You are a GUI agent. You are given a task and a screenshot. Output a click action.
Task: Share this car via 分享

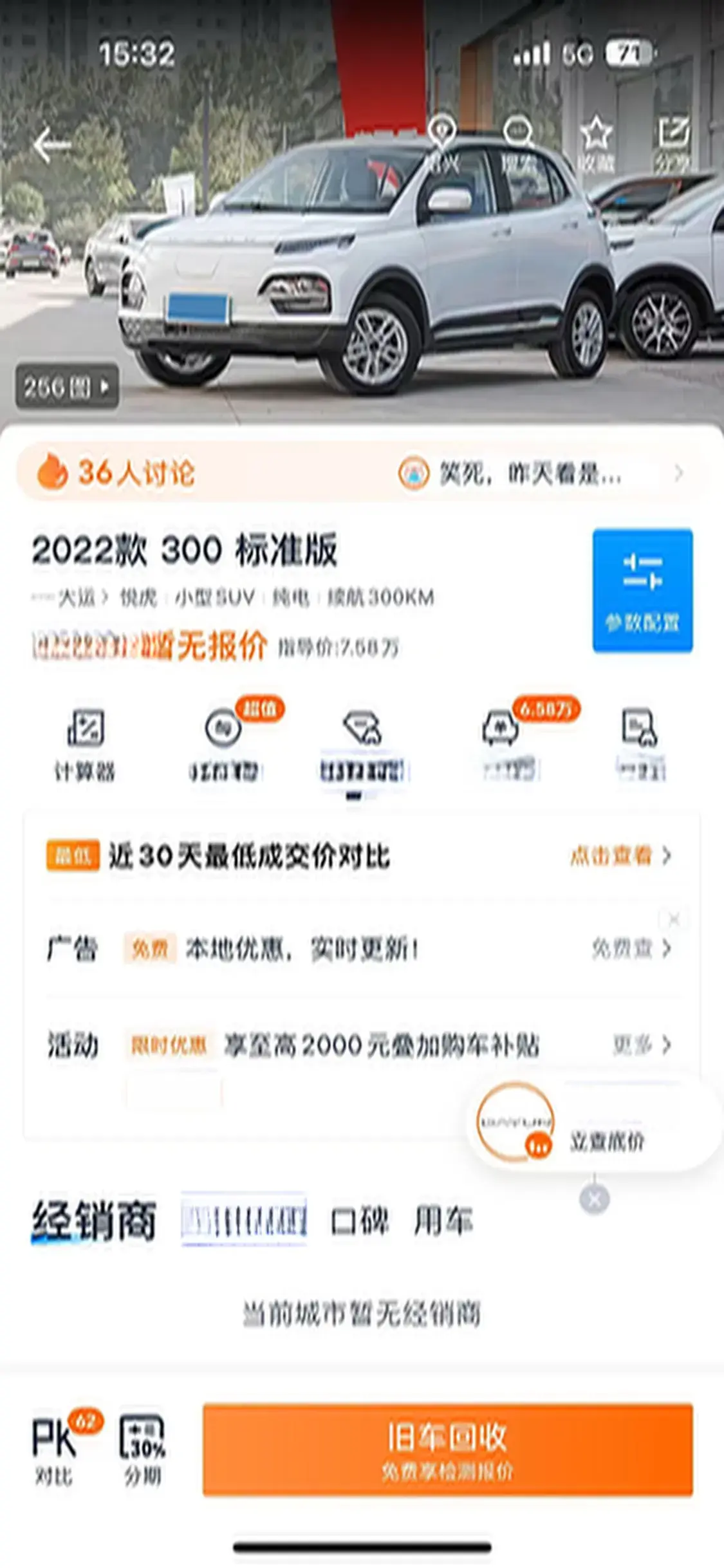pos(673,145)
